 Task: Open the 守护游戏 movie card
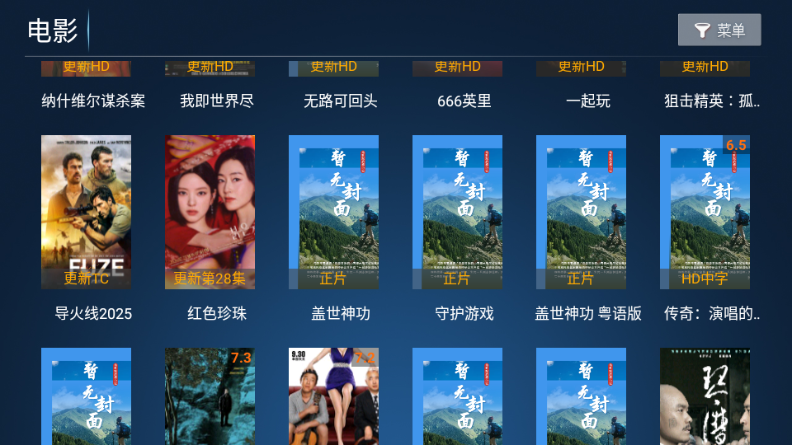coord(457,212)
